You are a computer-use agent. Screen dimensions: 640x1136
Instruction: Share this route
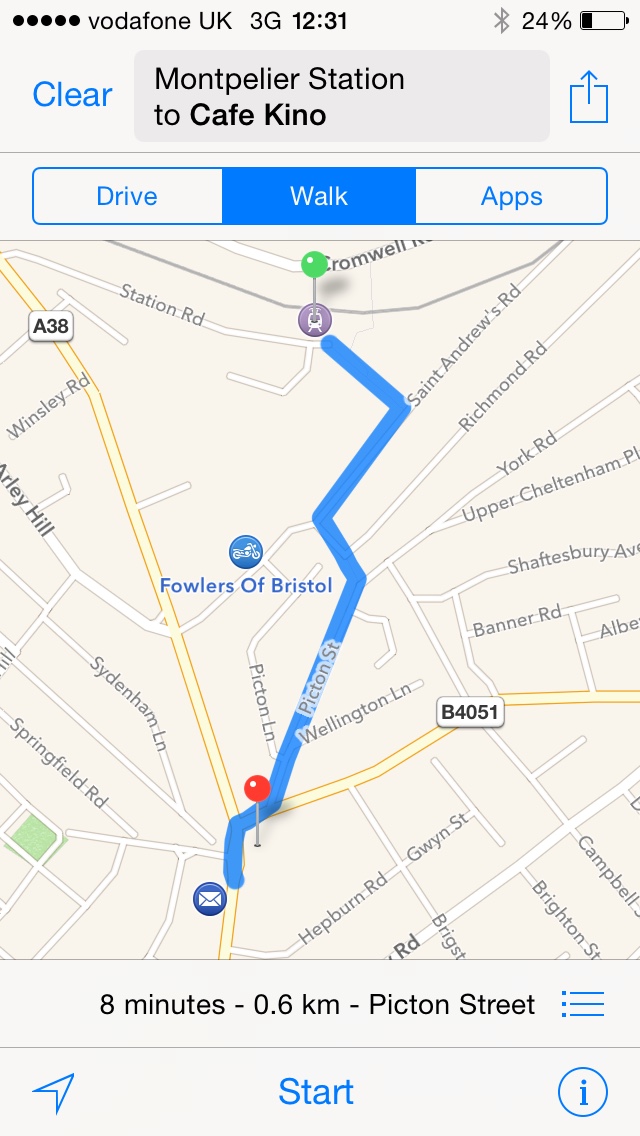[587, 98]
